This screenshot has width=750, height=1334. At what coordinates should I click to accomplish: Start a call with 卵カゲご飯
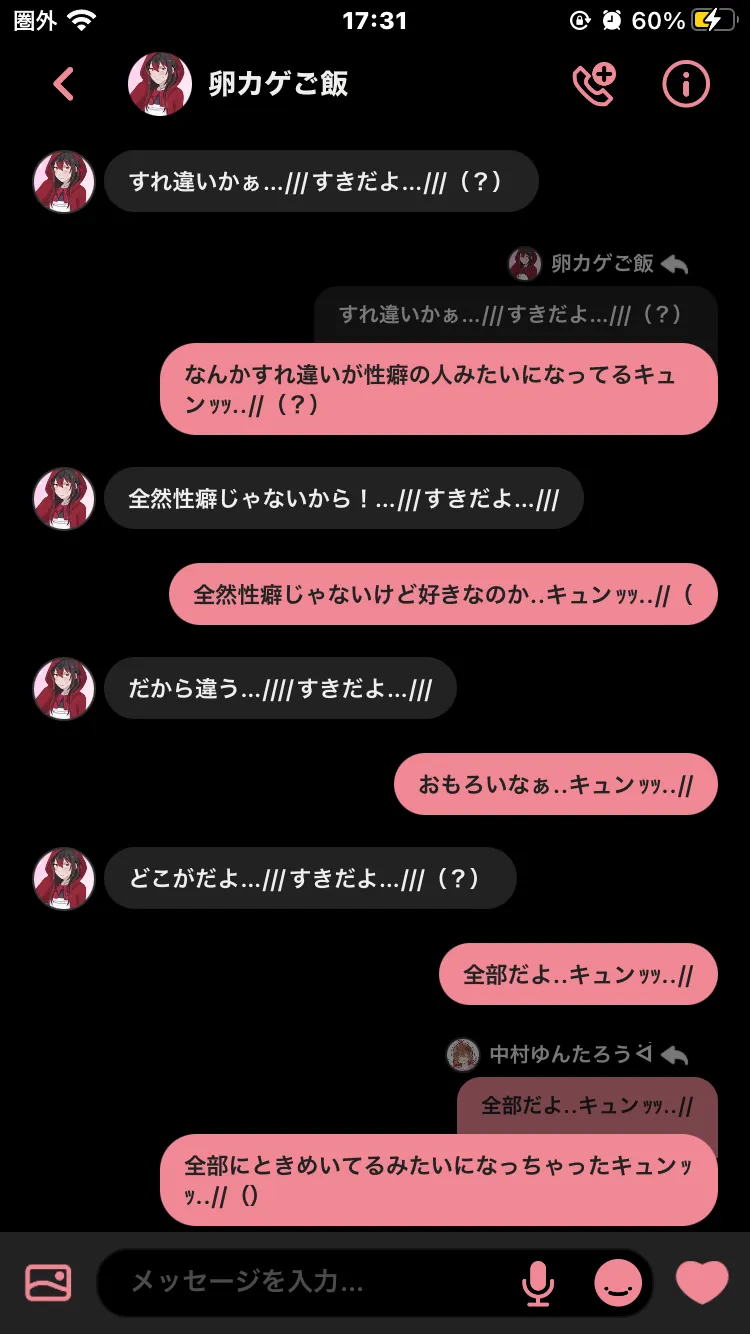(594, 84)
